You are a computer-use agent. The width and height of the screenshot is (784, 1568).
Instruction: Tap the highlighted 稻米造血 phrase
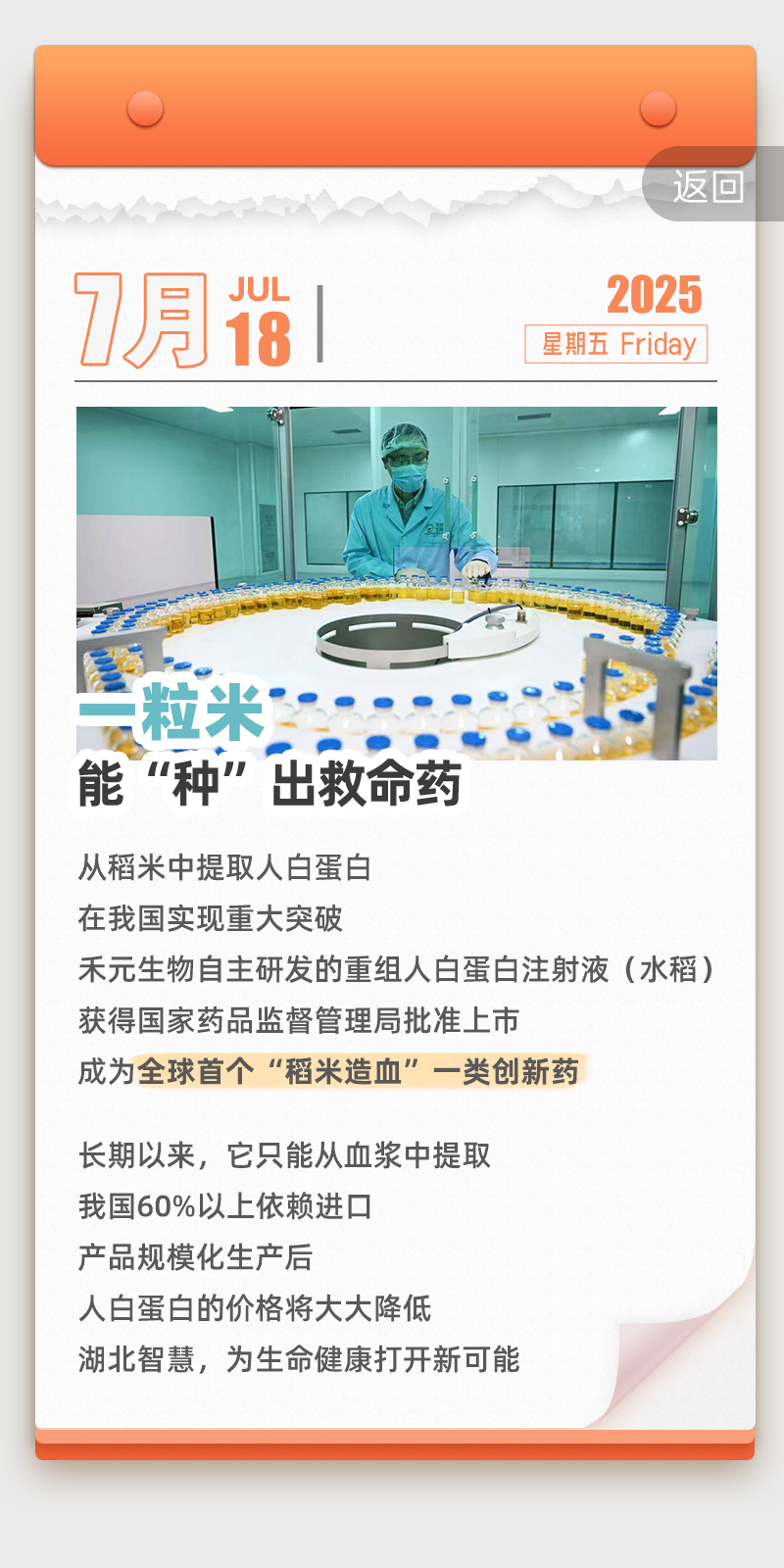tap(363, 1071)
